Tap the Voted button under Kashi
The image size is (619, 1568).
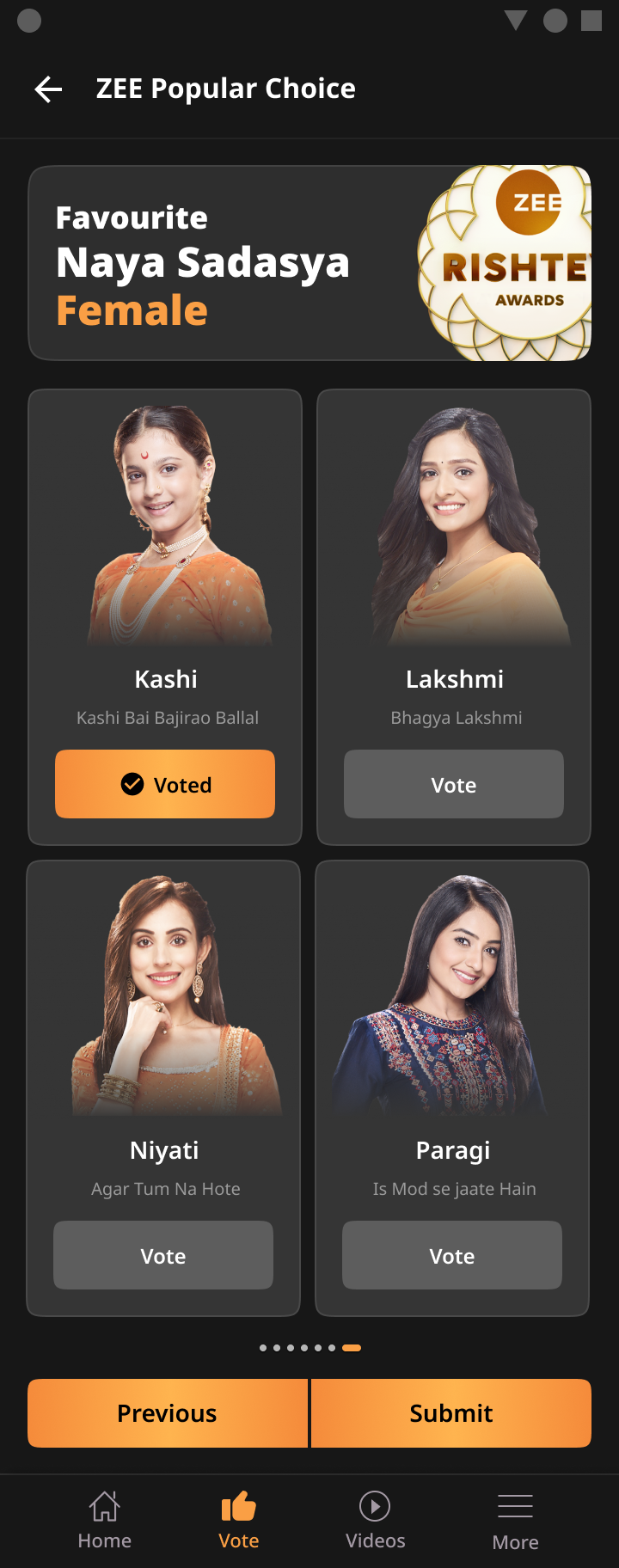coord(165,784)
